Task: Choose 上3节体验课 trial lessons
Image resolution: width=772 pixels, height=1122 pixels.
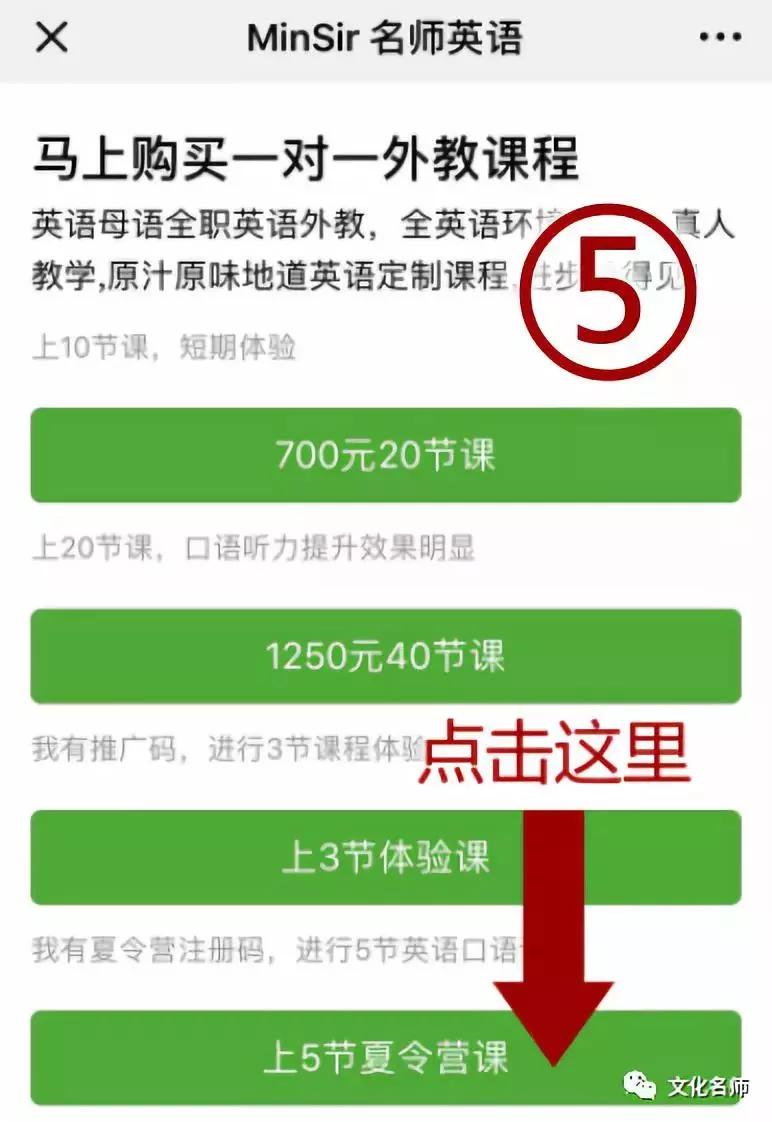Action: [x=385, y=857]
